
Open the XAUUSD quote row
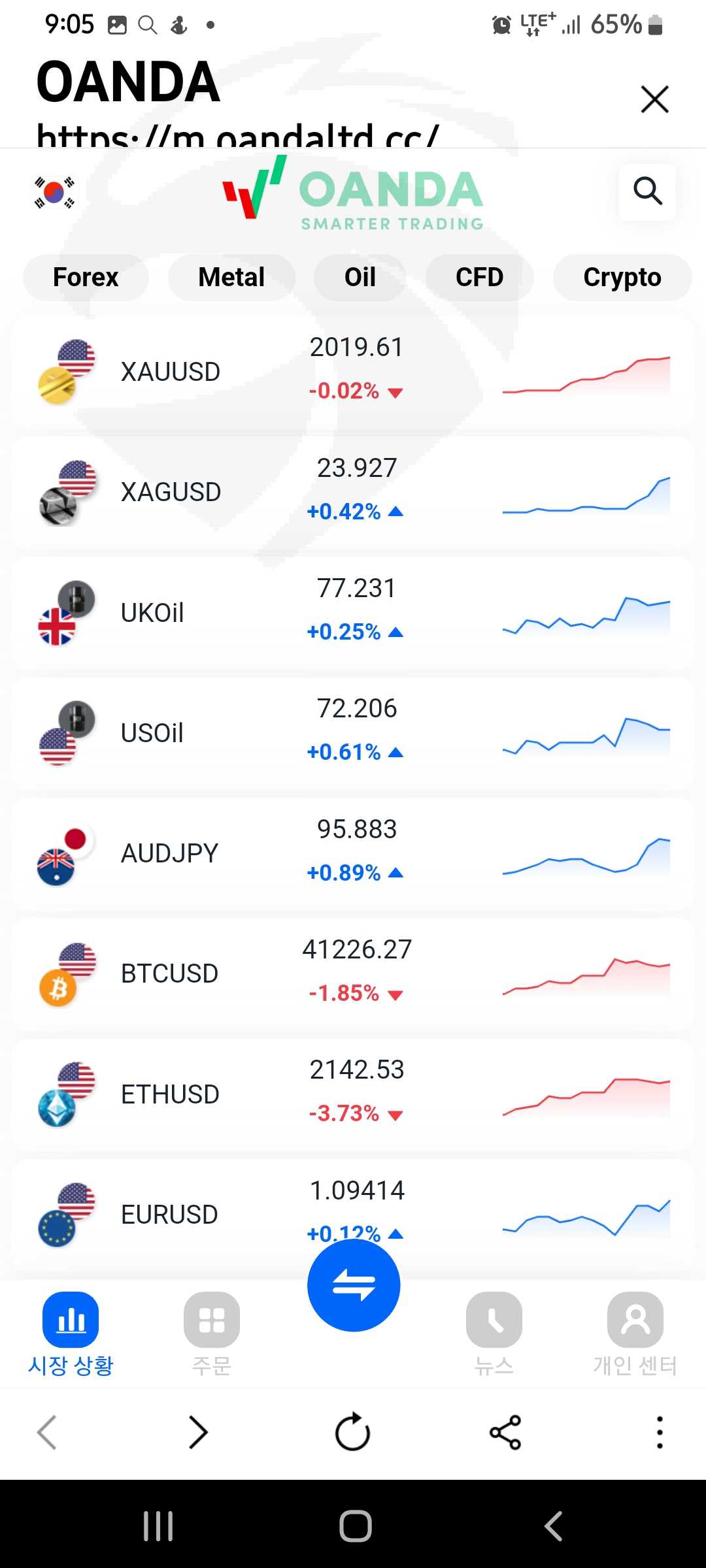click(353, 370)
